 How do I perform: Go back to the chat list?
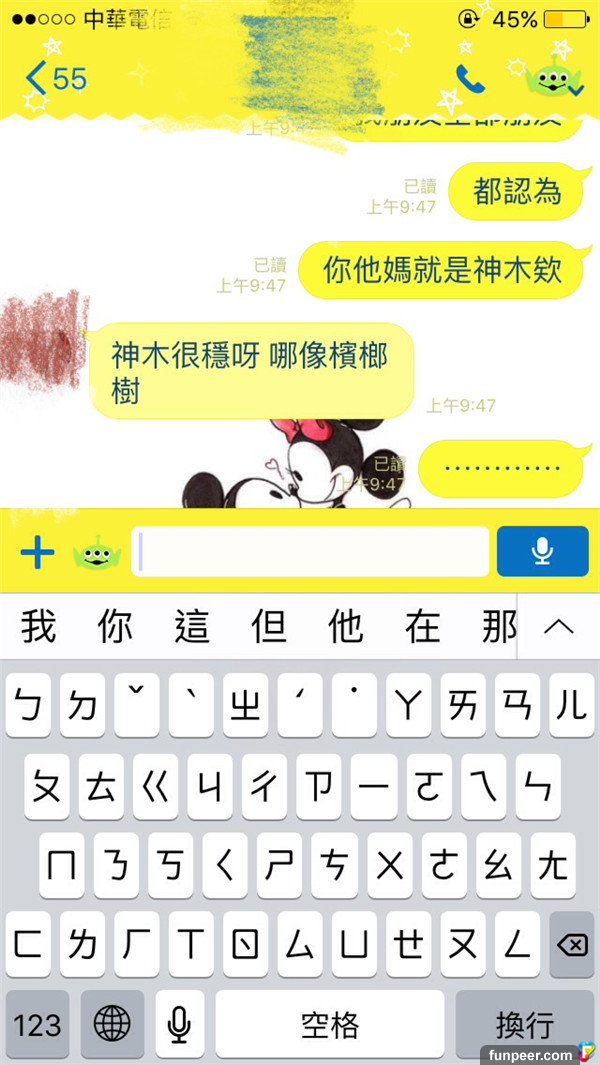(55, 79)
